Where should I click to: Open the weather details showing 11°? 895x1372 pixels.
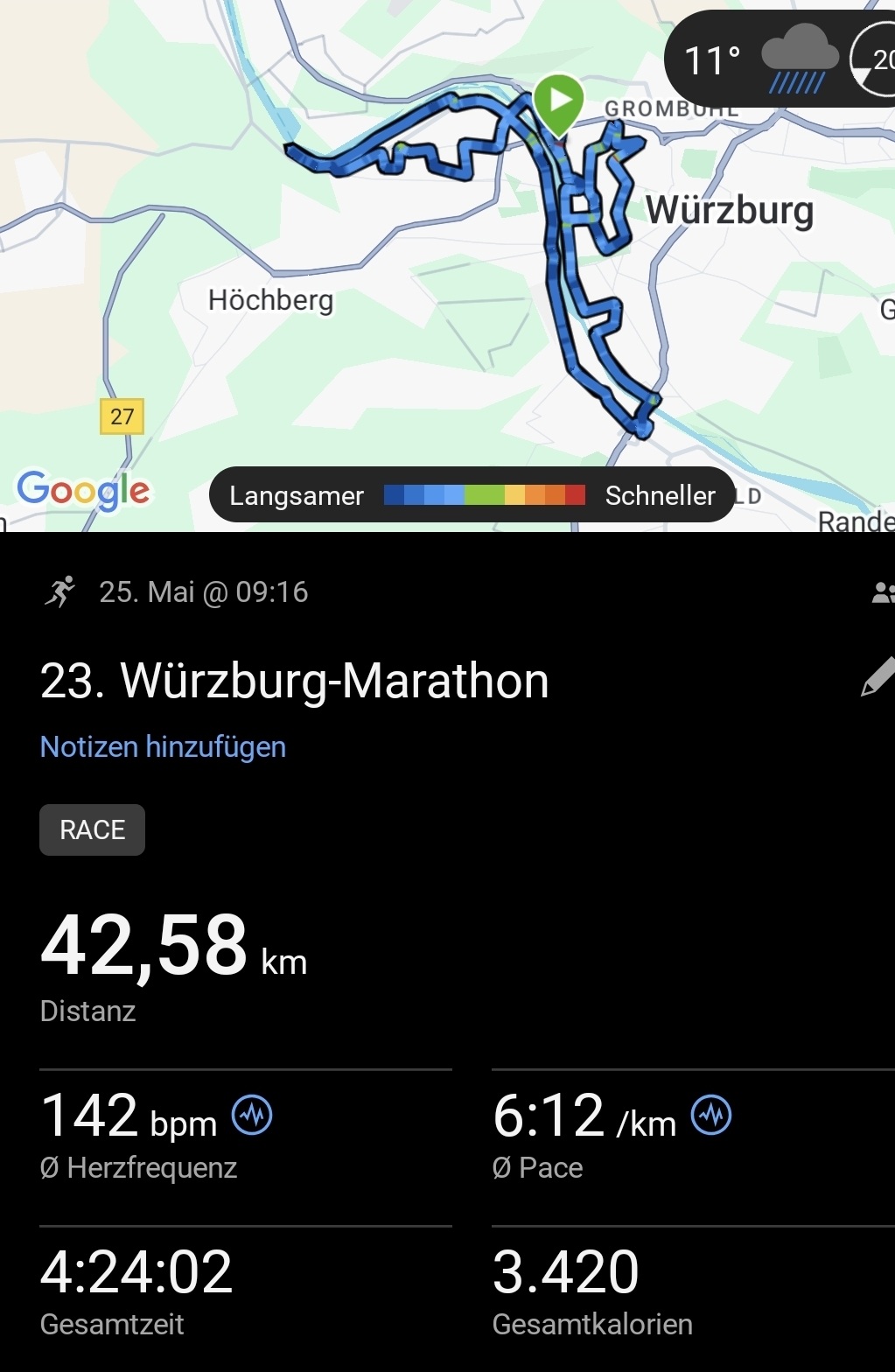coord(754,60)
